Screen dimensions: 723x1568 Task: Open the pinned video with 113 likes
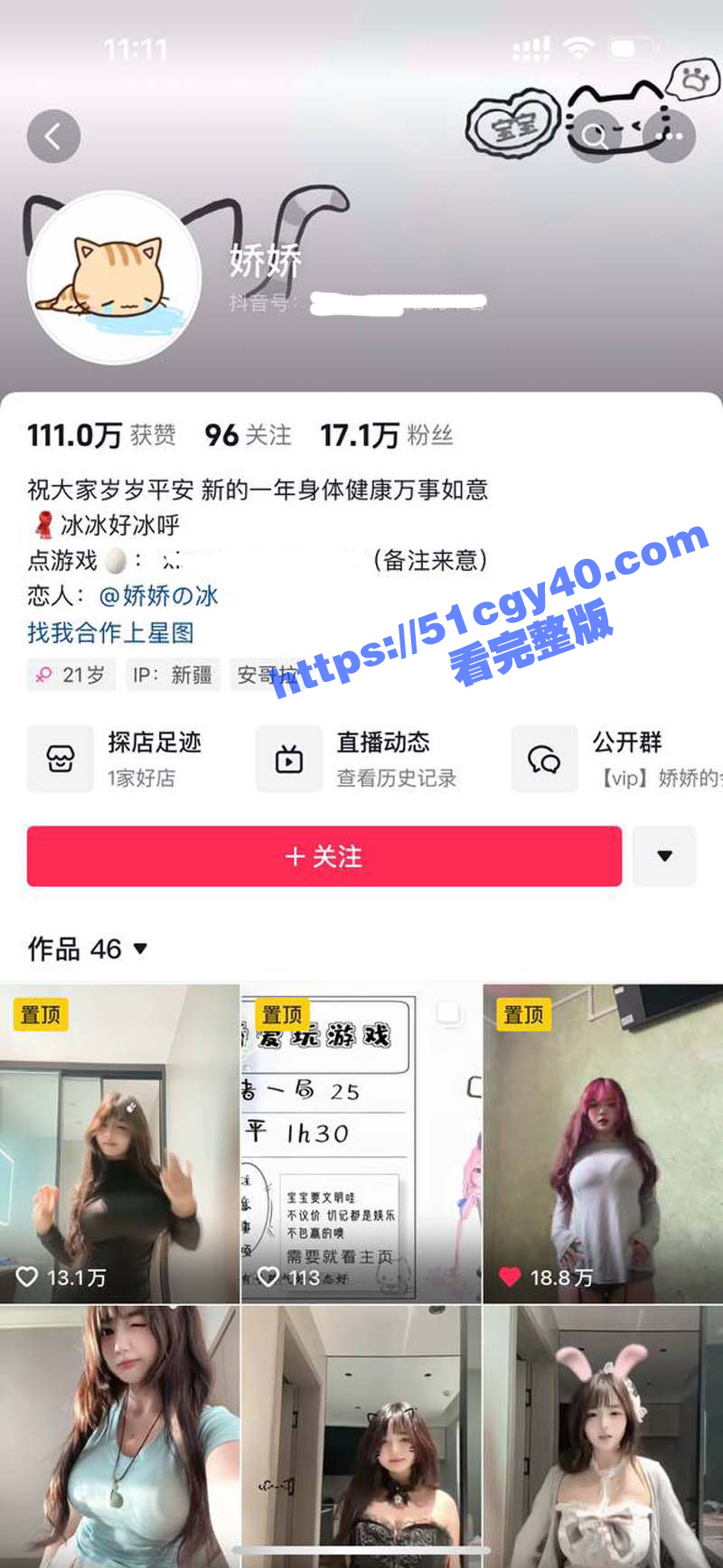coord(361,1143)
